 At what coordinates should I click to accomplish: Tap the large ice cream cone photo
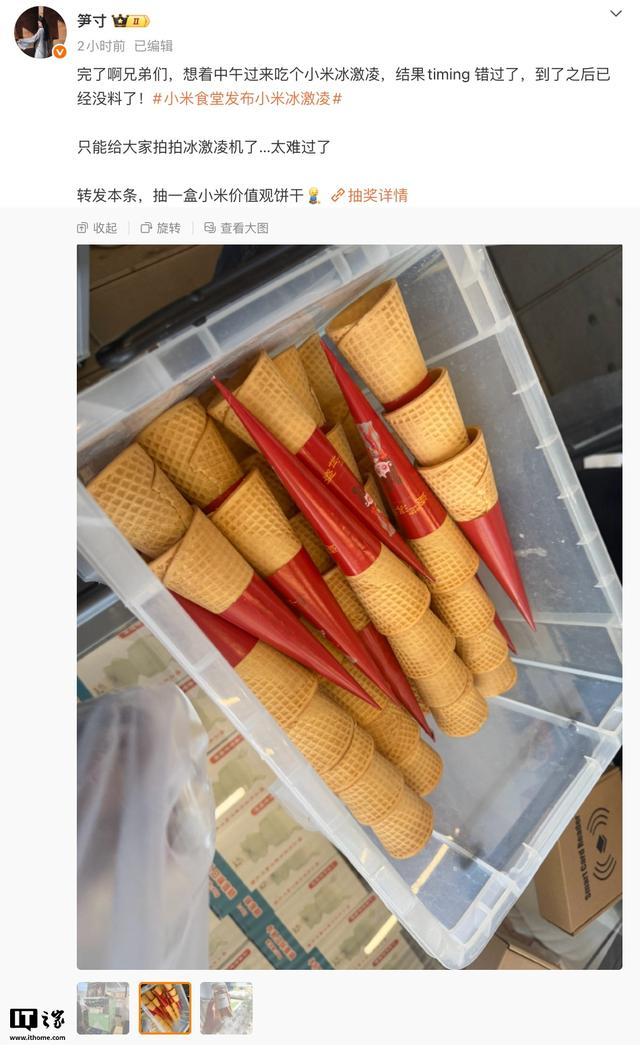point(349,606)
